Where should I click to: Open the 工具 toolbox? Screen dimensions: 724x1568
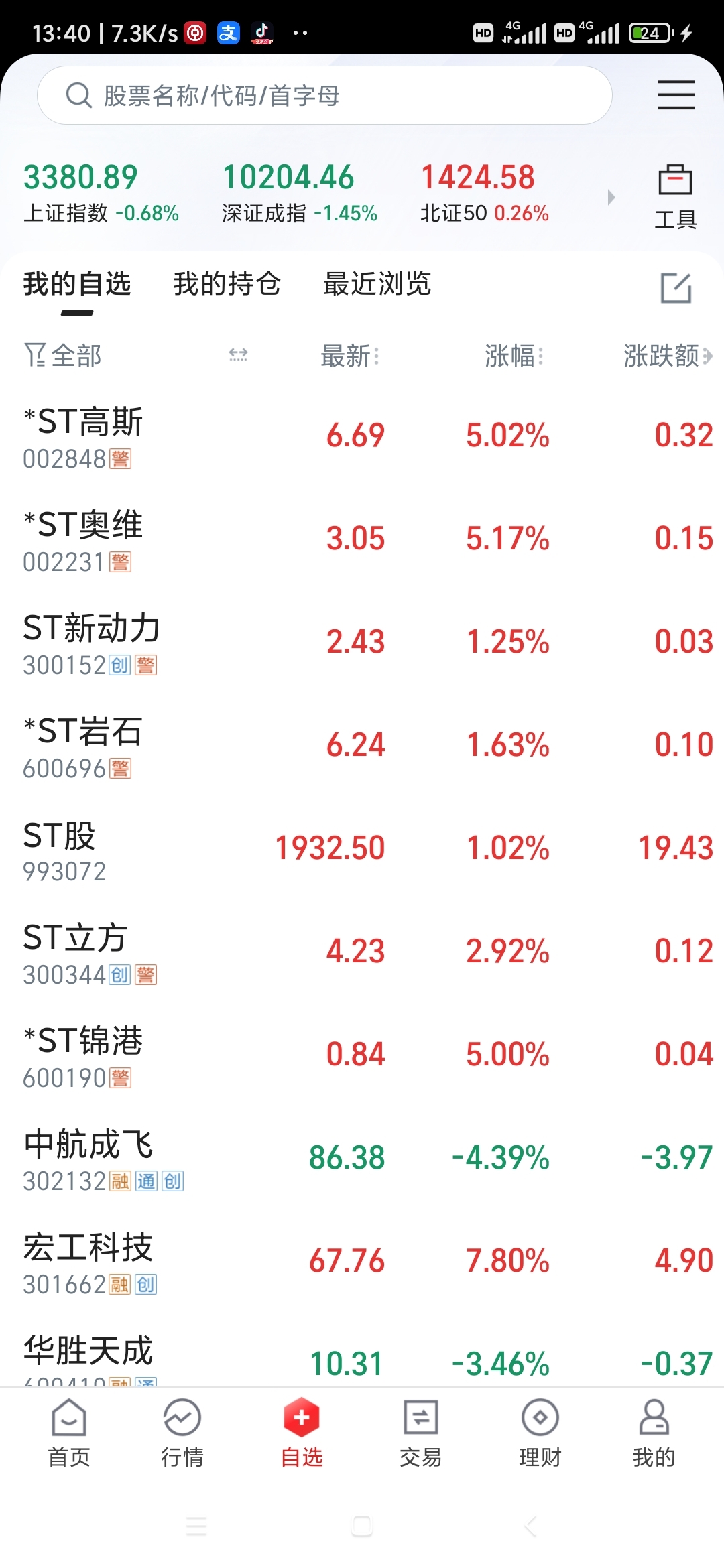tap(676, 197)
